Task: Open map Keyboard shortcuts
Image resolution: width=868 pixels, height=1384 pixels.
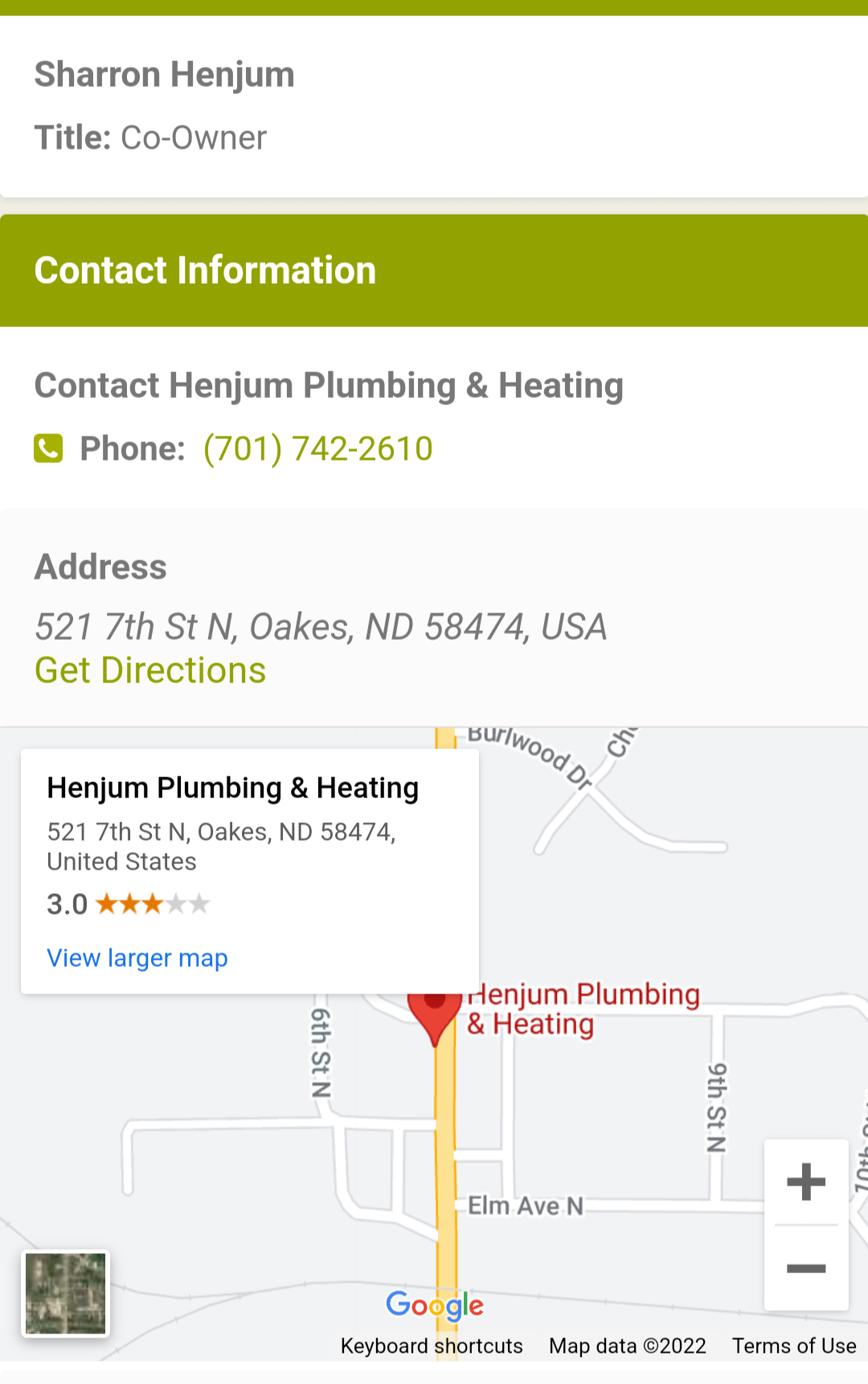Action: (432, 1346)
